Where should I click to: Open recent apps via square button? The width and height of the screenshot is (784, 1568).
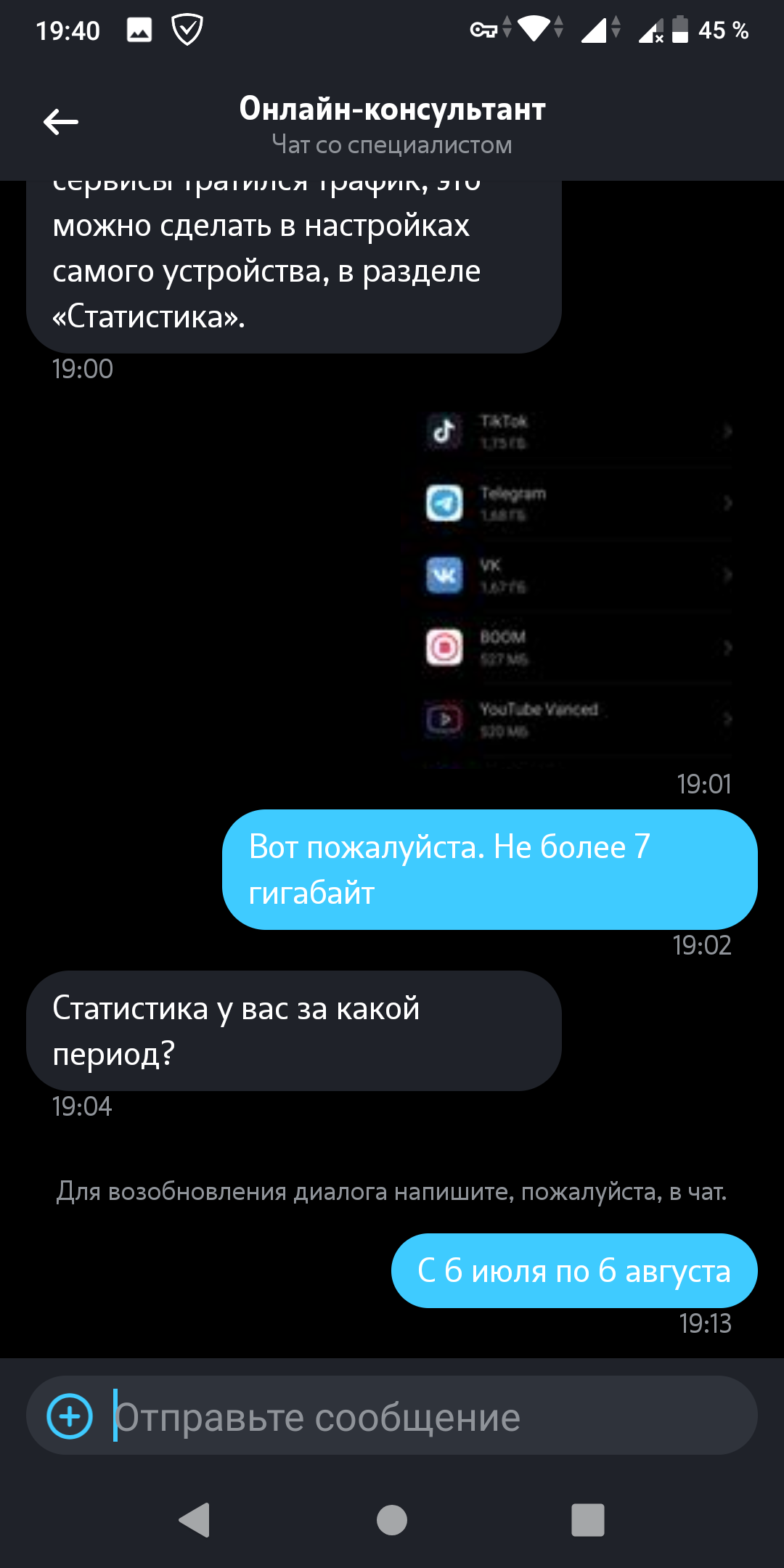click(x=587, y=1520)
